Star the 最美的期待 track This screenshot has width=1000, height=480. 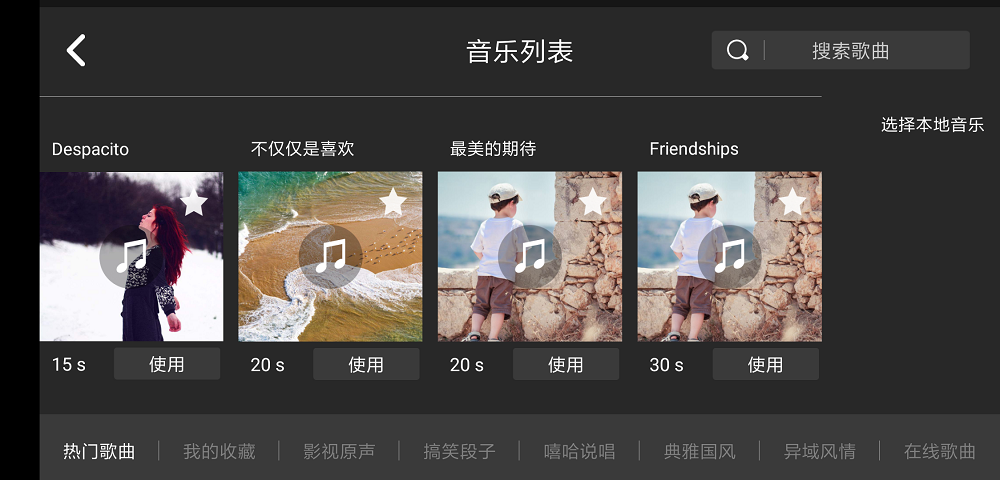coord(594,203)
